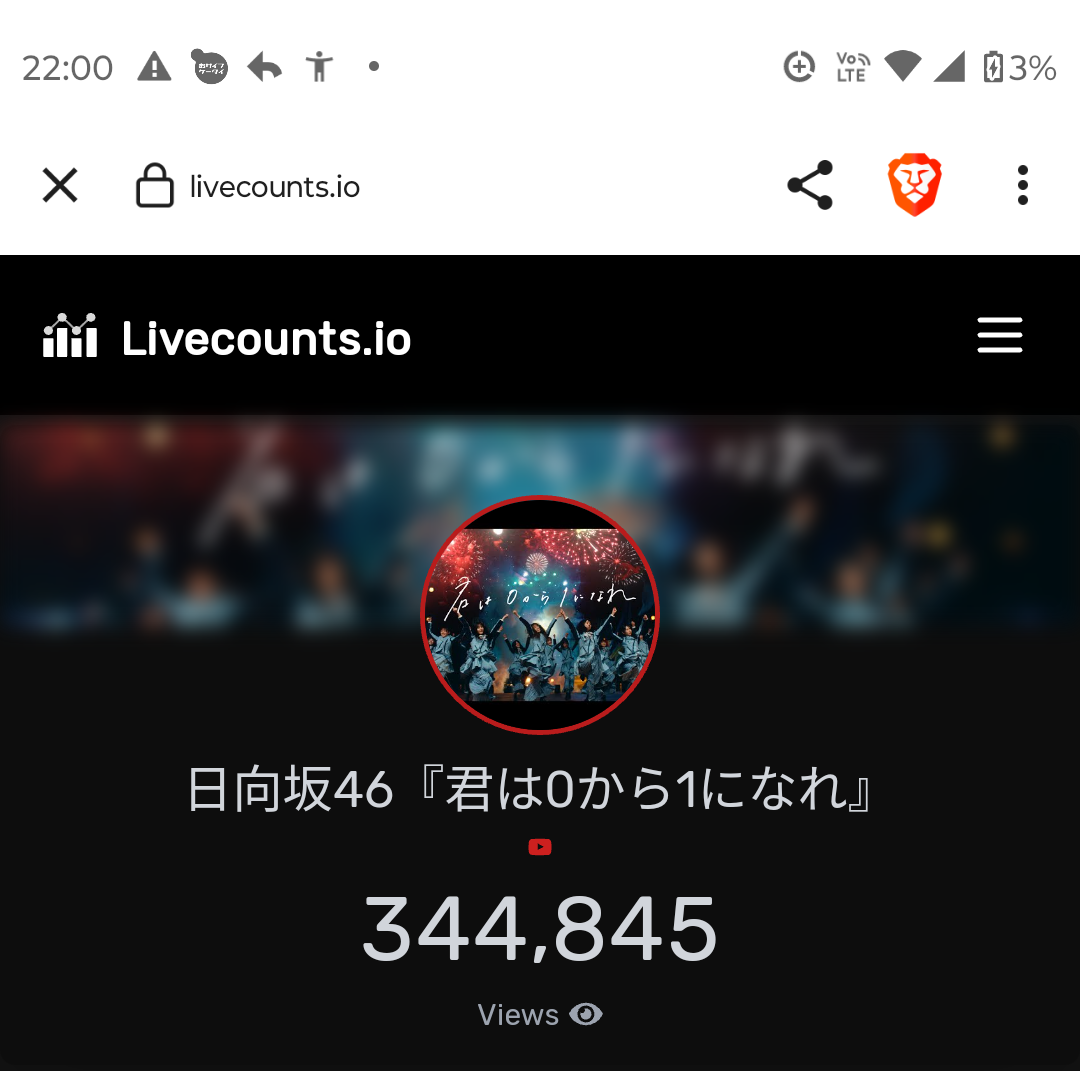Image resolution: width=1080 pixels, height=1071 pixels.
Task: Share the livecounts.io page
Action: pos(811,185)
